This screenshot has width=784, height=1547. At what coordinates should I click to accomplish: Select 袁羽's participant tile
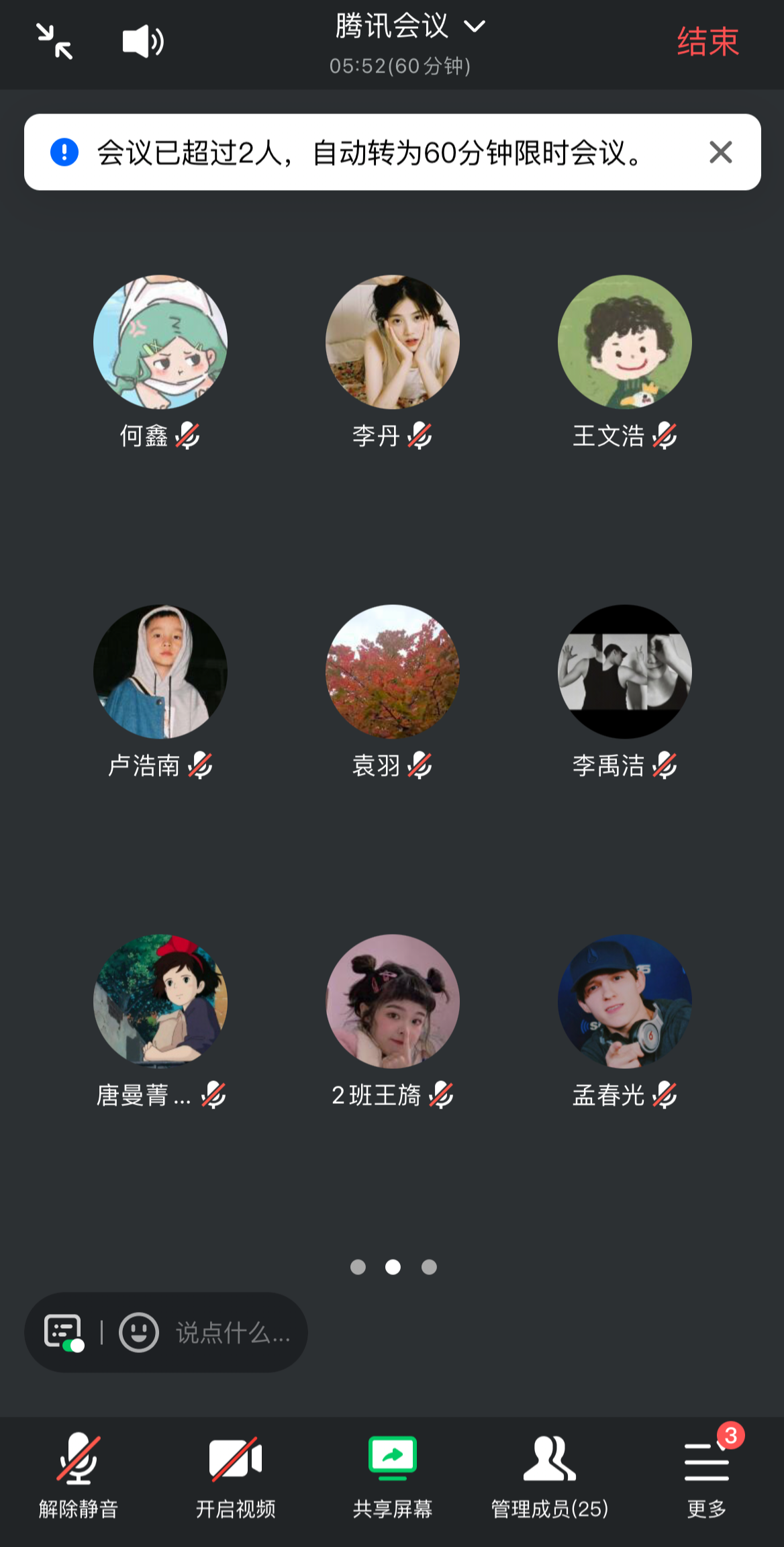click(x=392, y=671)
